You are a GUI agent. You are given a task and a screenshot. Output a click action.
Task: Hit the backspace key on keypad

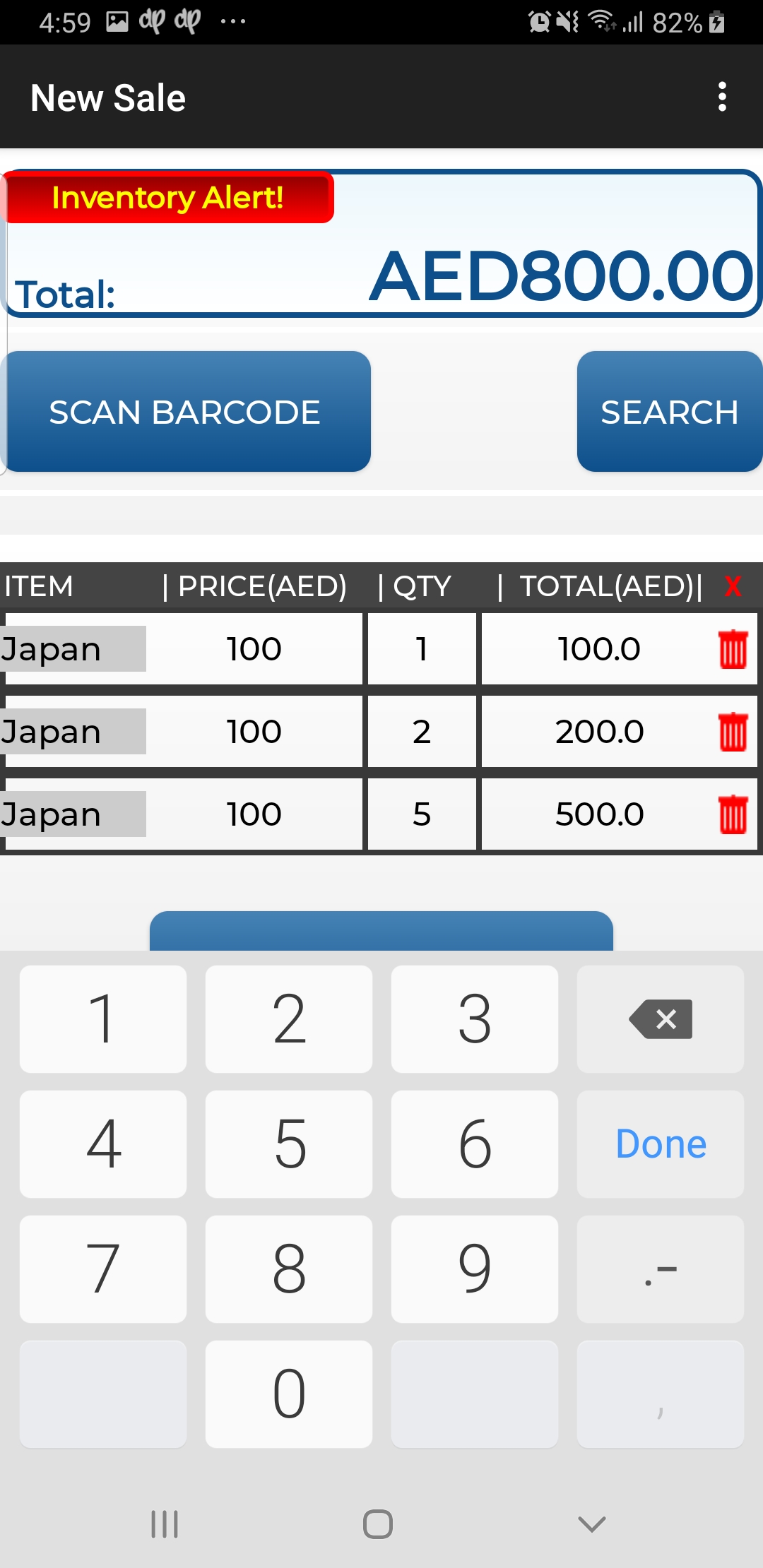tap(661, 1019)
